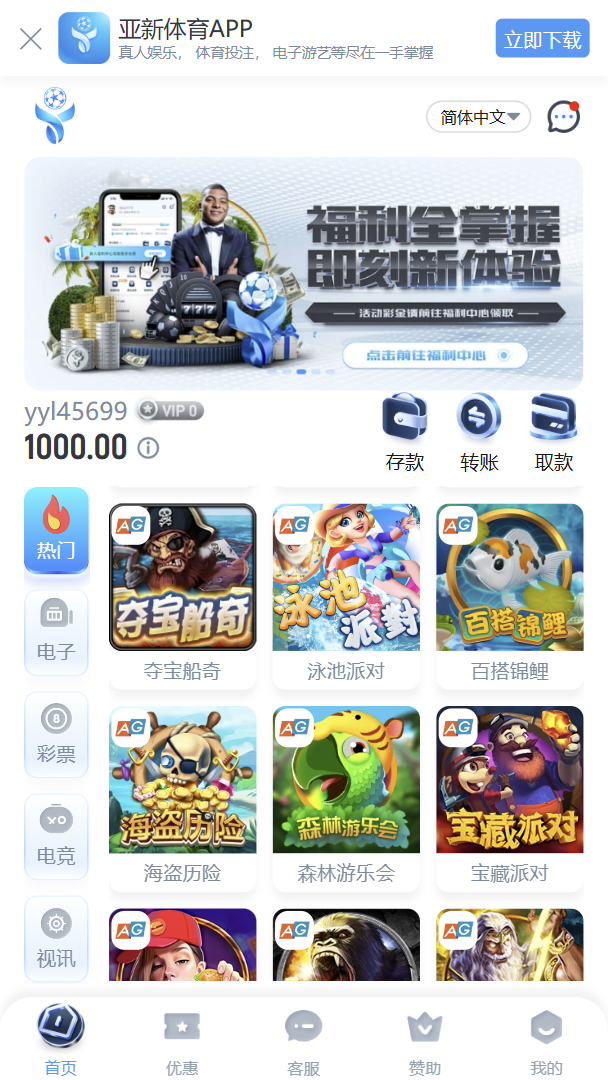
Task: Tap the balance info icon
Action: click(x=148, y=447)
